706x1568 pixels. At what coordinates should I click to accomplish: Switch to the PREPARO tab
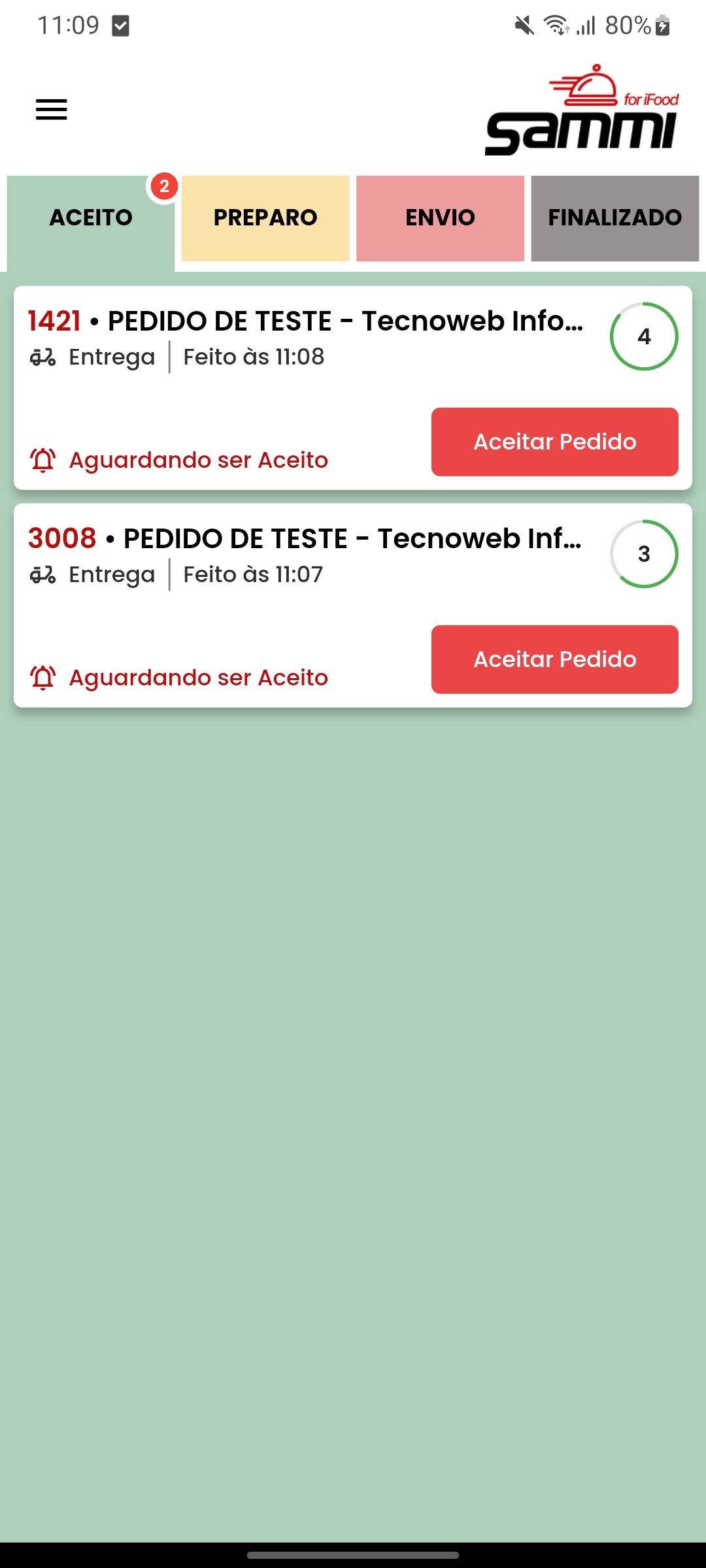click(265, 218)
